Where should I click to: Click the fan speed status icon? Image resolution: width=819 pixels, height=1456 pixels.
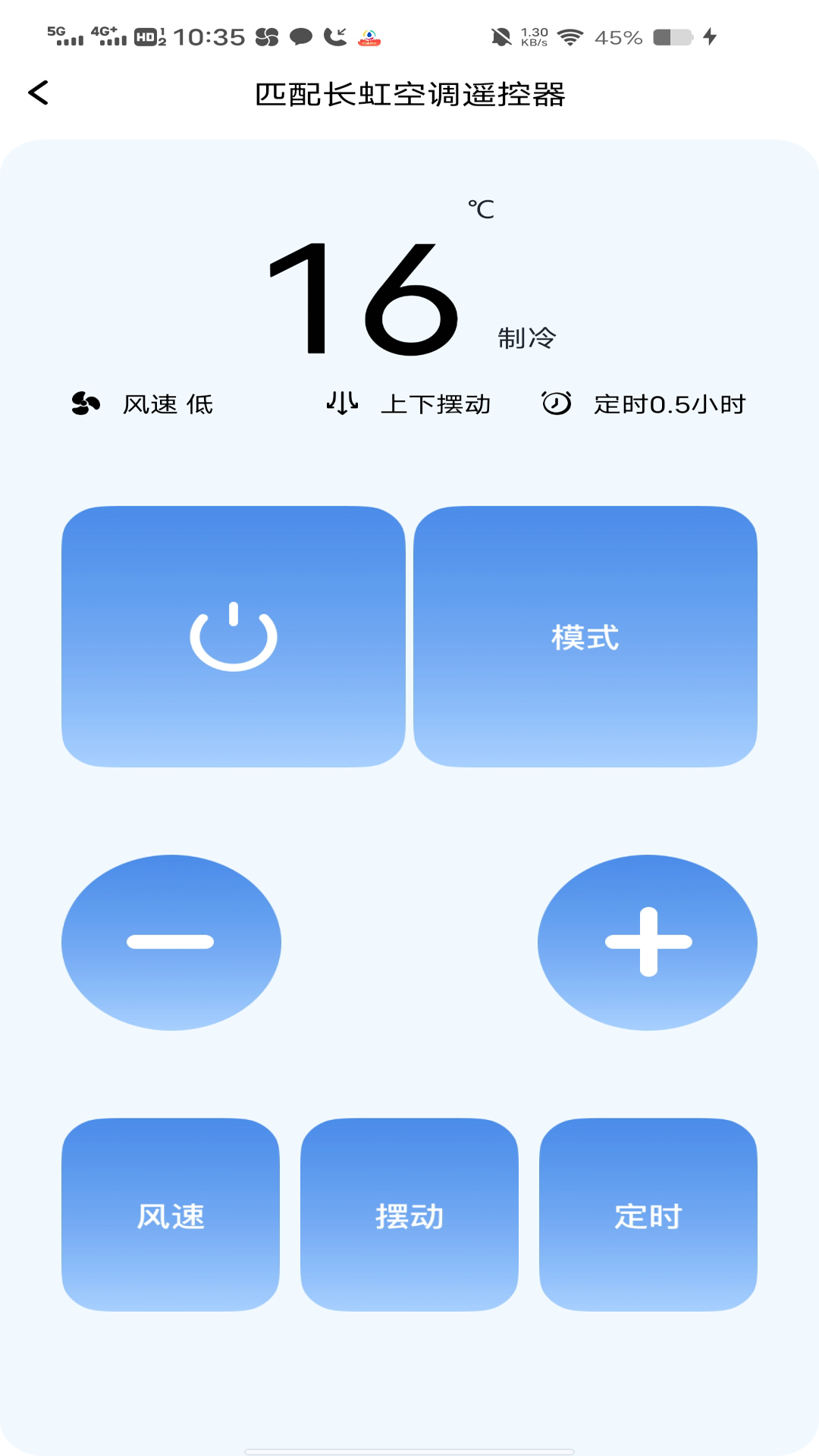click(x=85, y=404)
